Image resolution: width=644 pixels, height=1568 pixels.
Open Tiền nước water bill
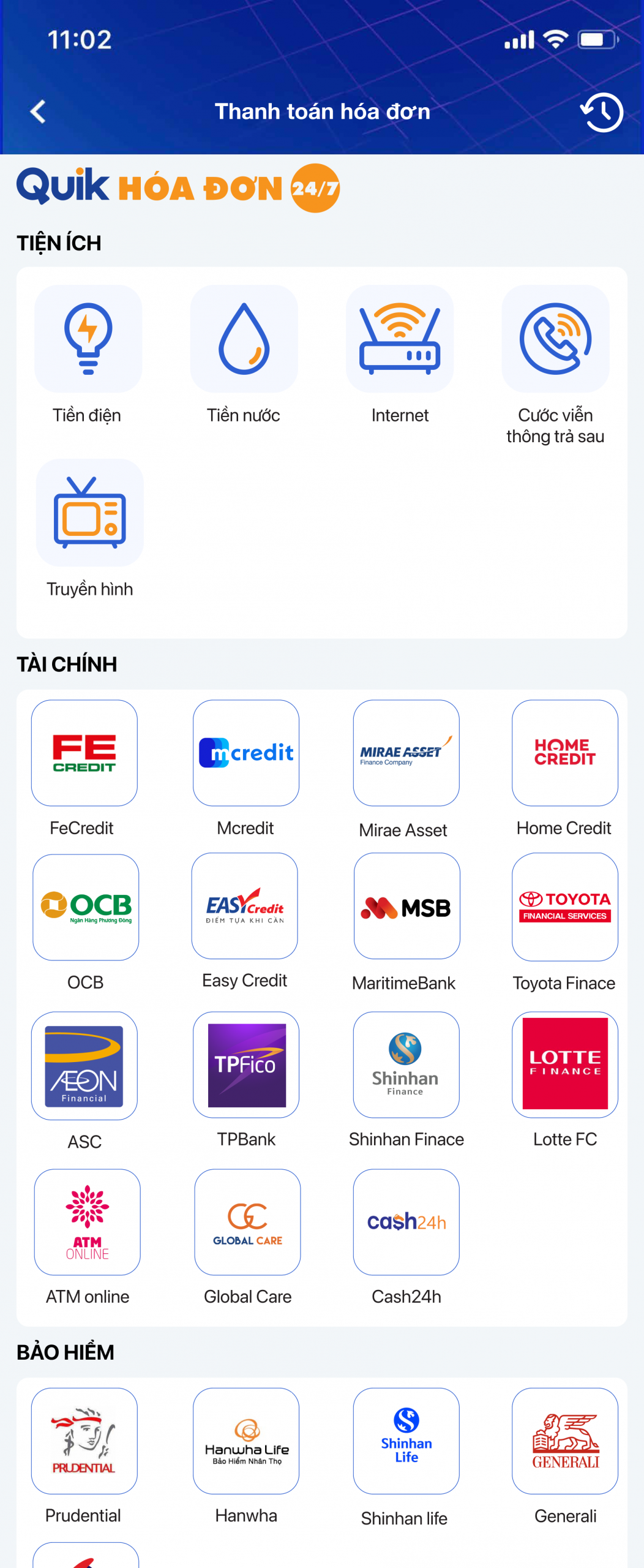click(244, 339)
